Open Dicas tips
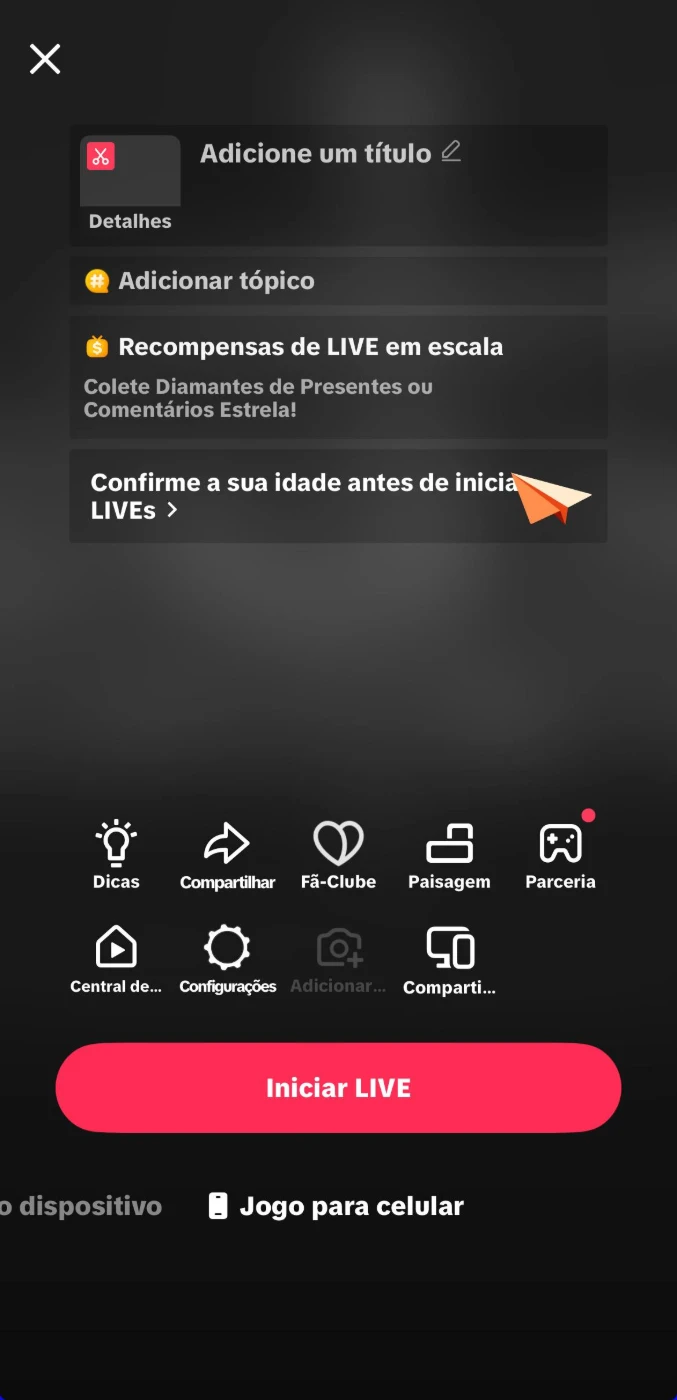This screenshot has width=677, height=1400. (x=116, y=855)
